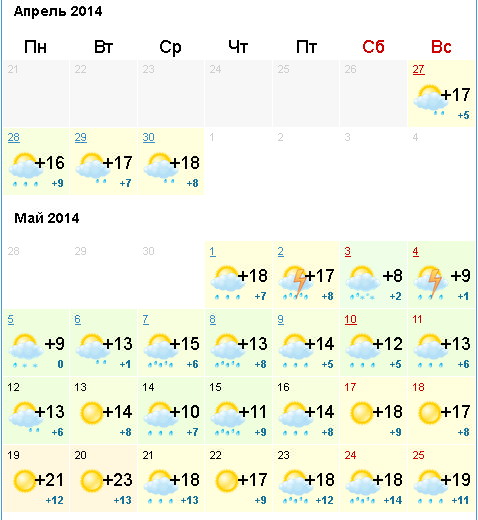Screen dimensions: 478x520
Task: Open the April 28 date link
Action: coord(14,137)
